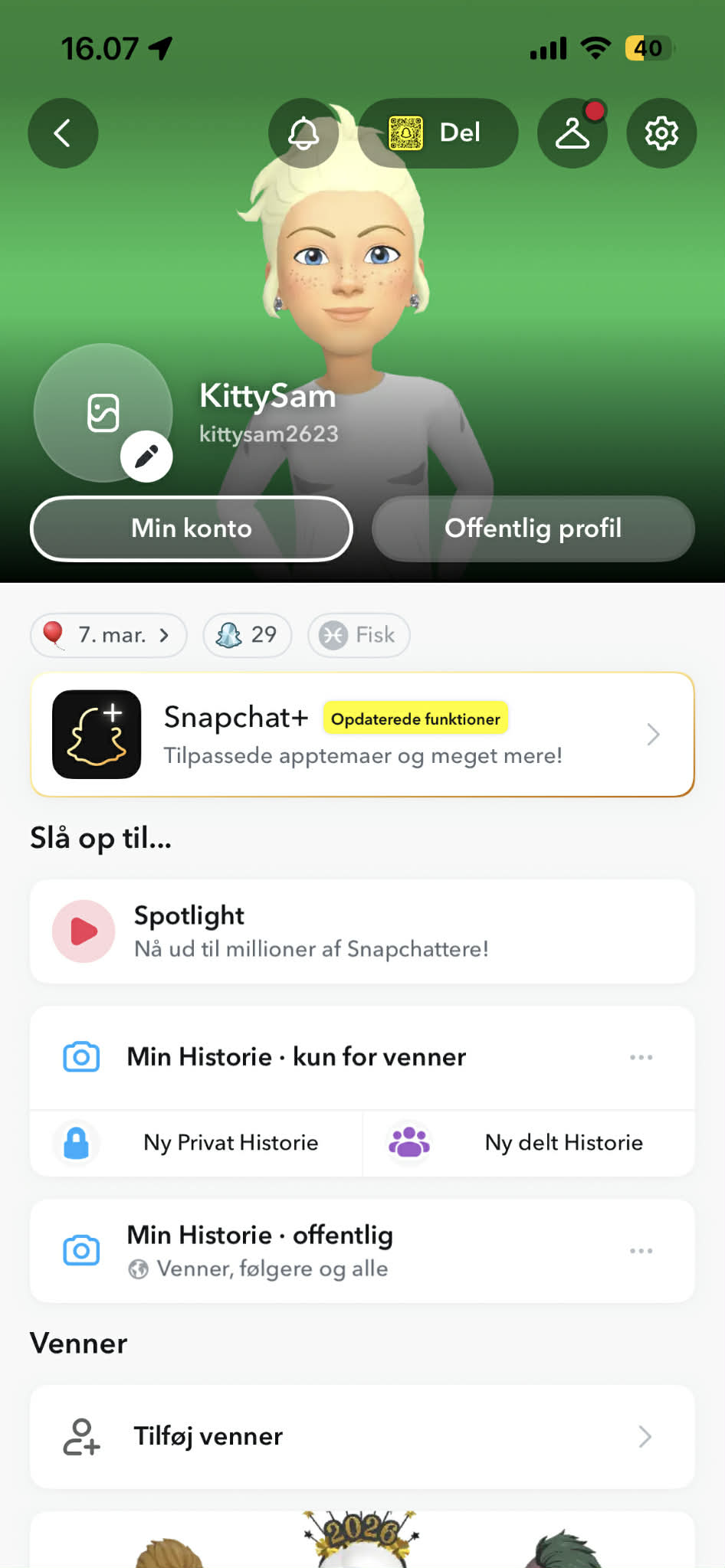Open the notifications bell
The width and height of the screenshot is (725, 1568).
point(303,133)
